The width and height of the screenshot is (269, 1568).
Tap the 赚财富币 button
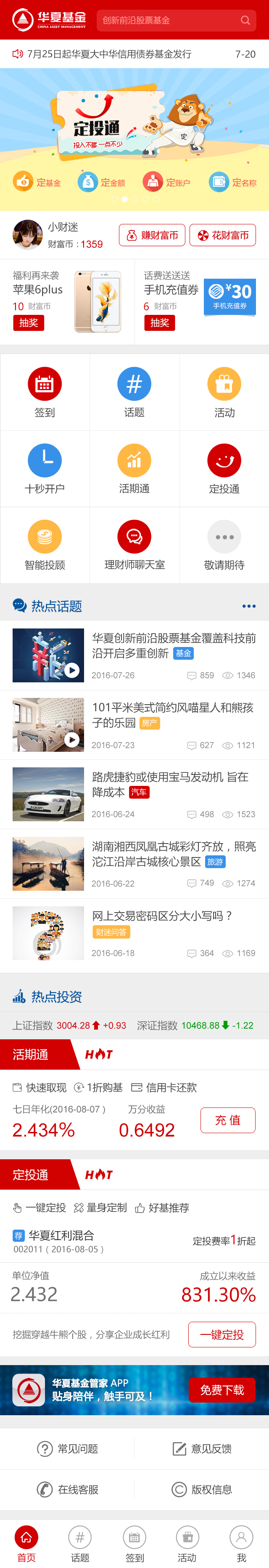(x=153, y=235)
